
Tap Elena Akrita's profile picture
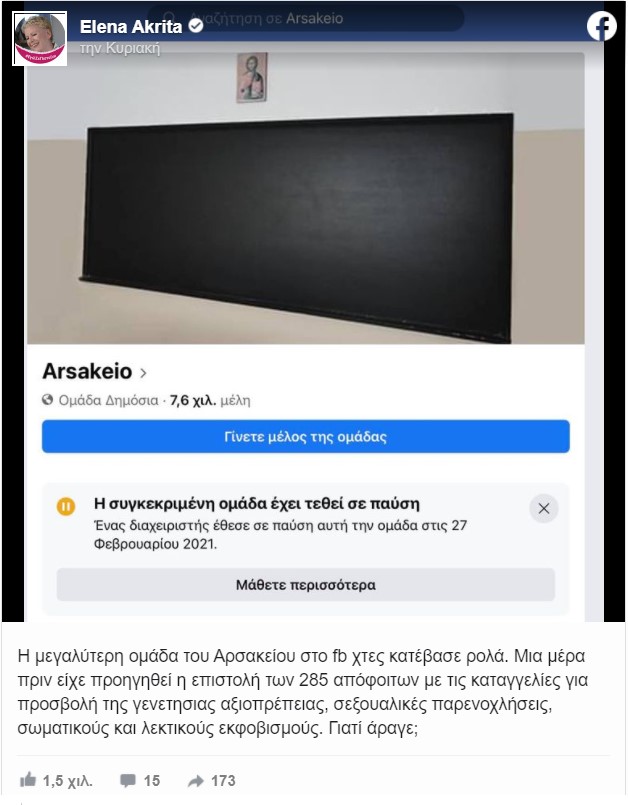pos(40,39)
